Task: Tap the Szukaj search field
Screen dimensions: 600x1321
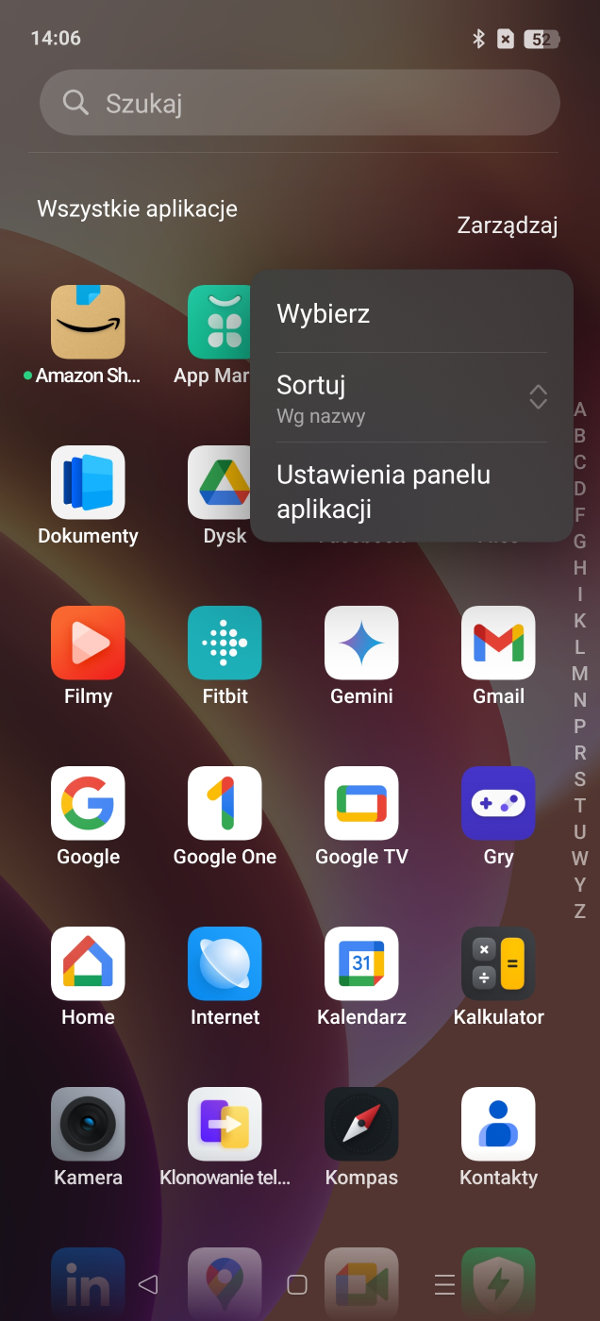Action: pyautogui.click(x=300, y=102)
